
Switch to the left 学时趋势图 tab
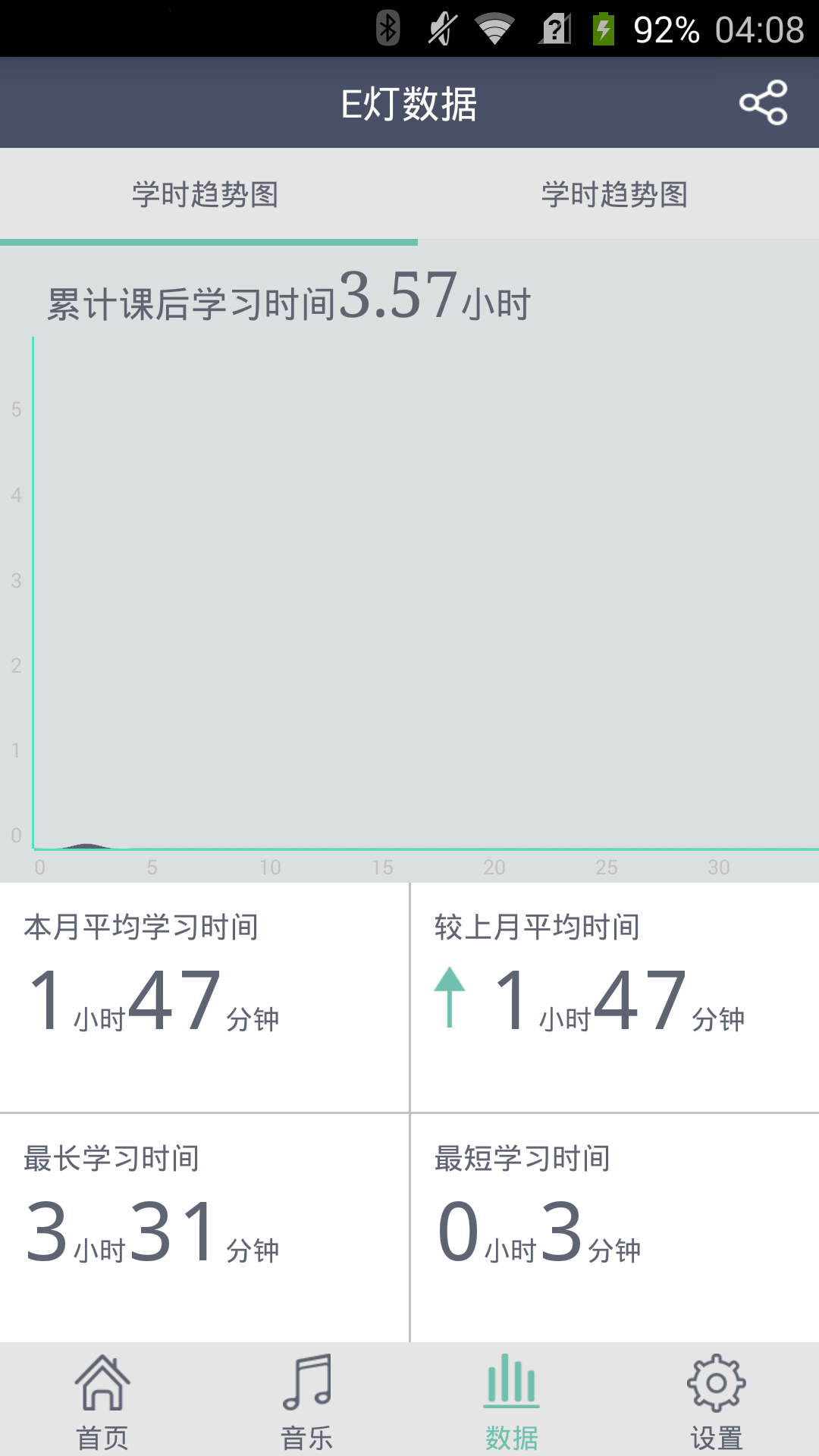205,196
